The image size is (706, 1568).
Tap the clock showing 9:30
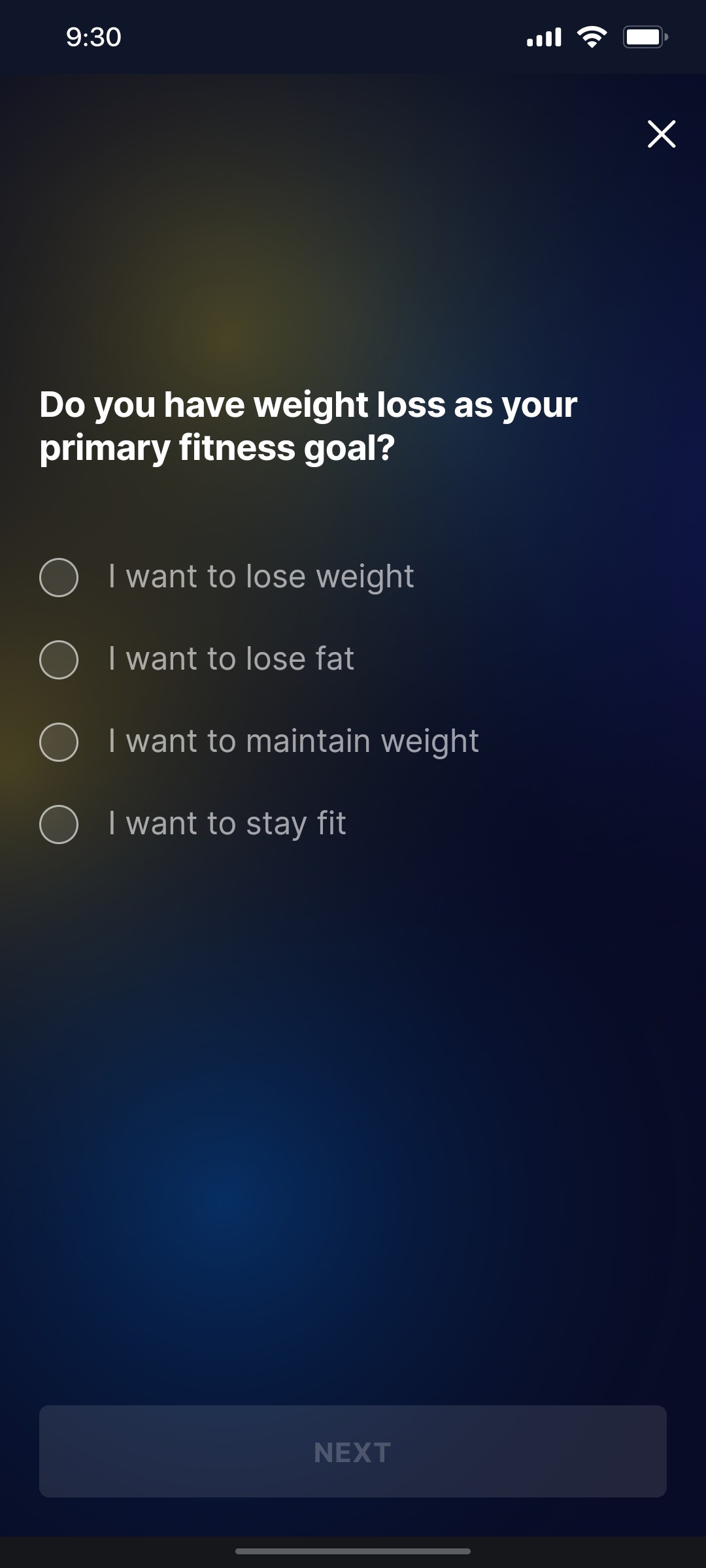click(x=92, y=38)
